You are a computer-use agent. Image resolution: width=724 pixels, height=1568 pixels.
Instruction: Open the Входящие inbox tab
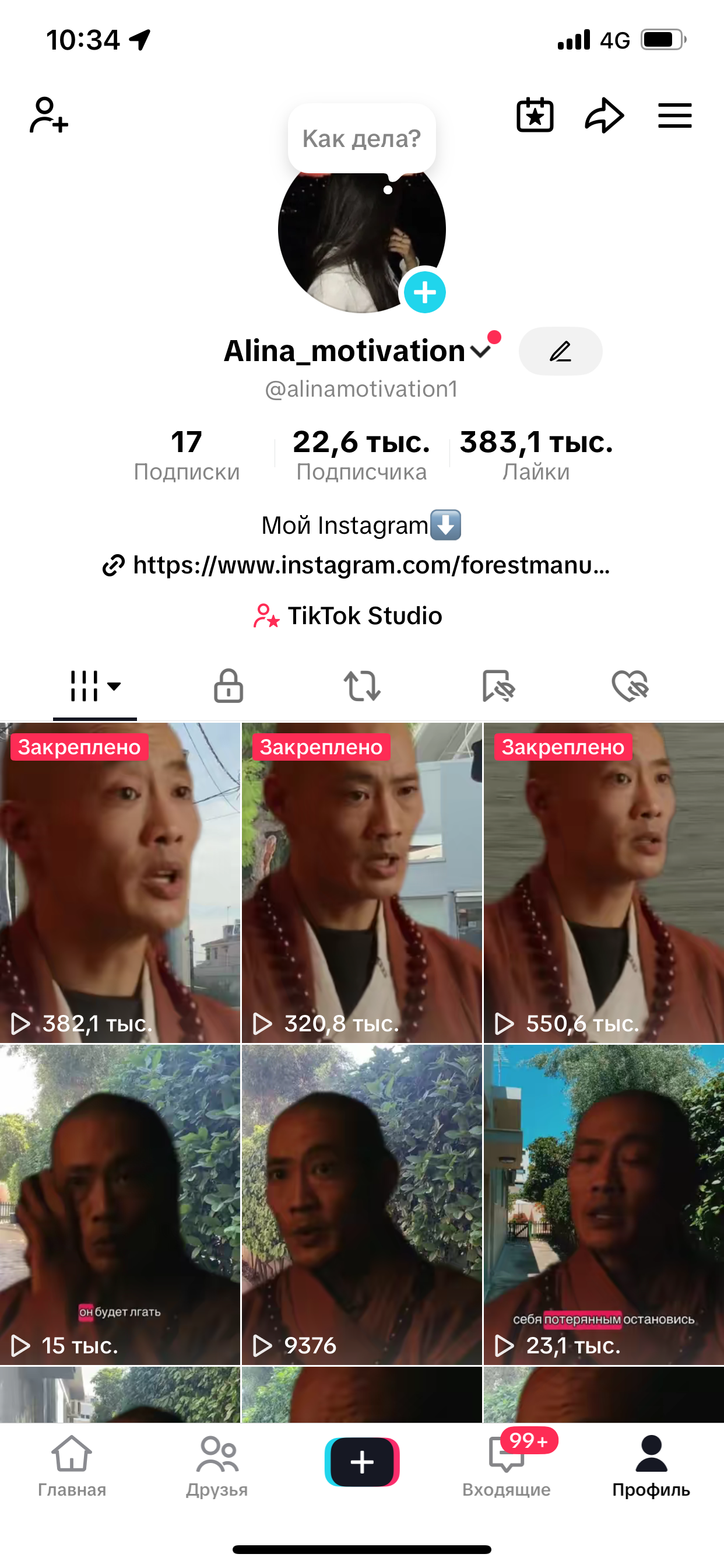pyautogui.click(x=506, y=1465)
